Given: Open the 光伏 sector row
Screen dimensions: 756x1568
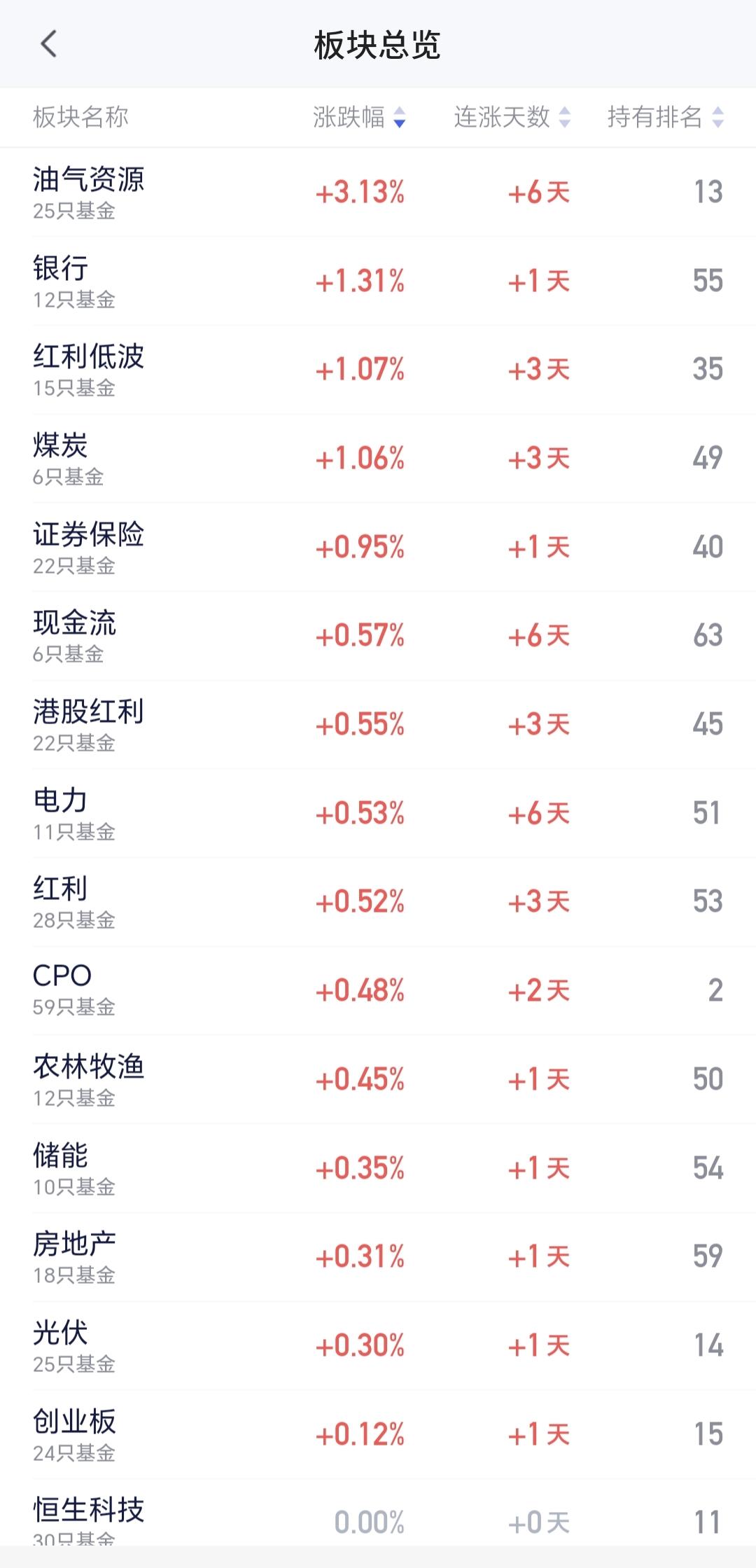Looking at the screenshot, I should tap(61, 1345).
